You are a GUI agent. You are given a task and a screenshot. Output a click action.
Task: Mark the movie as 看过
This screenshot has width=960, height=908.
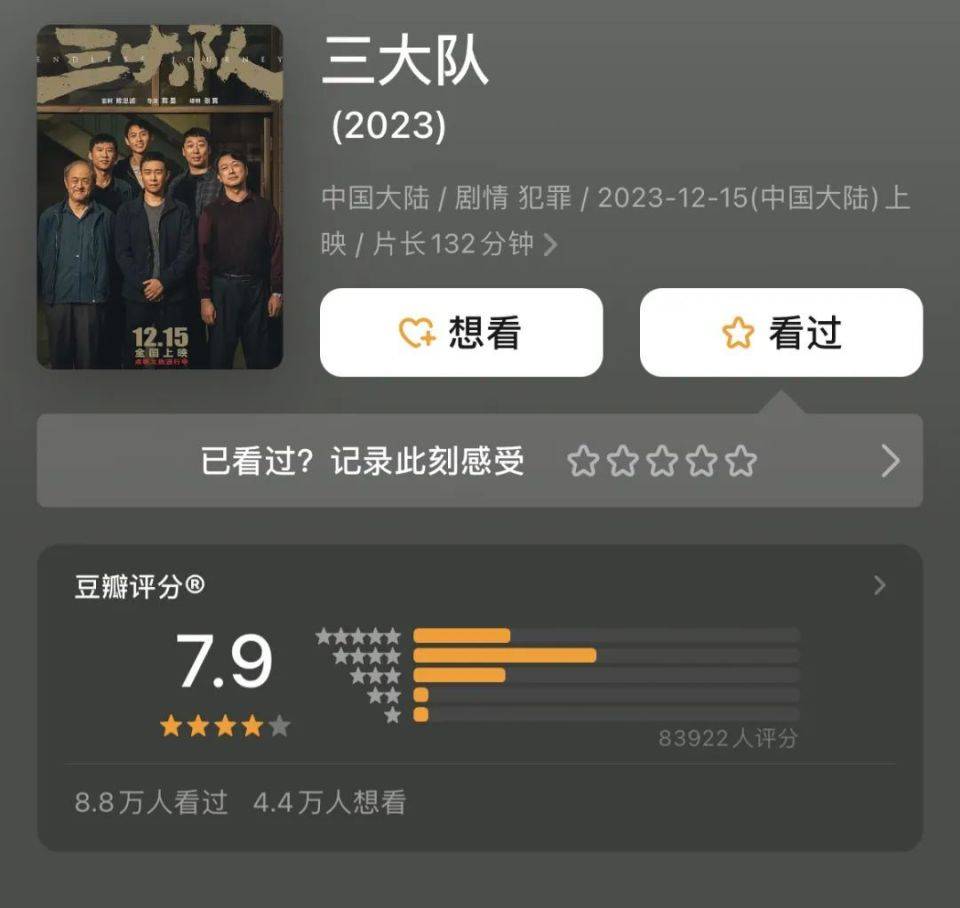pyautogui.click(x=781, y=333)
